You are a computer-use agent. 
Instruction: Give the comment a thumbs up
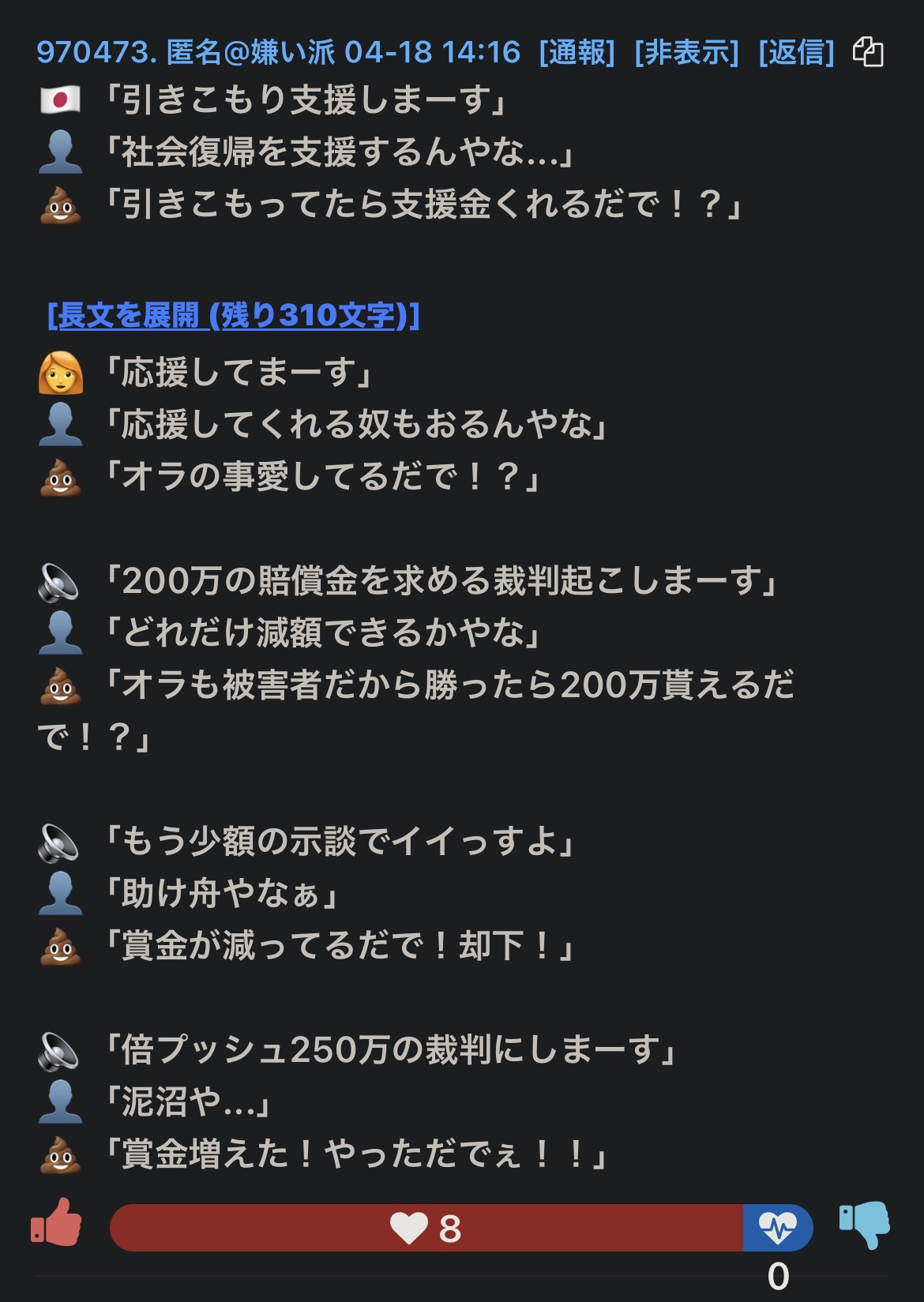pos(57,1223)
